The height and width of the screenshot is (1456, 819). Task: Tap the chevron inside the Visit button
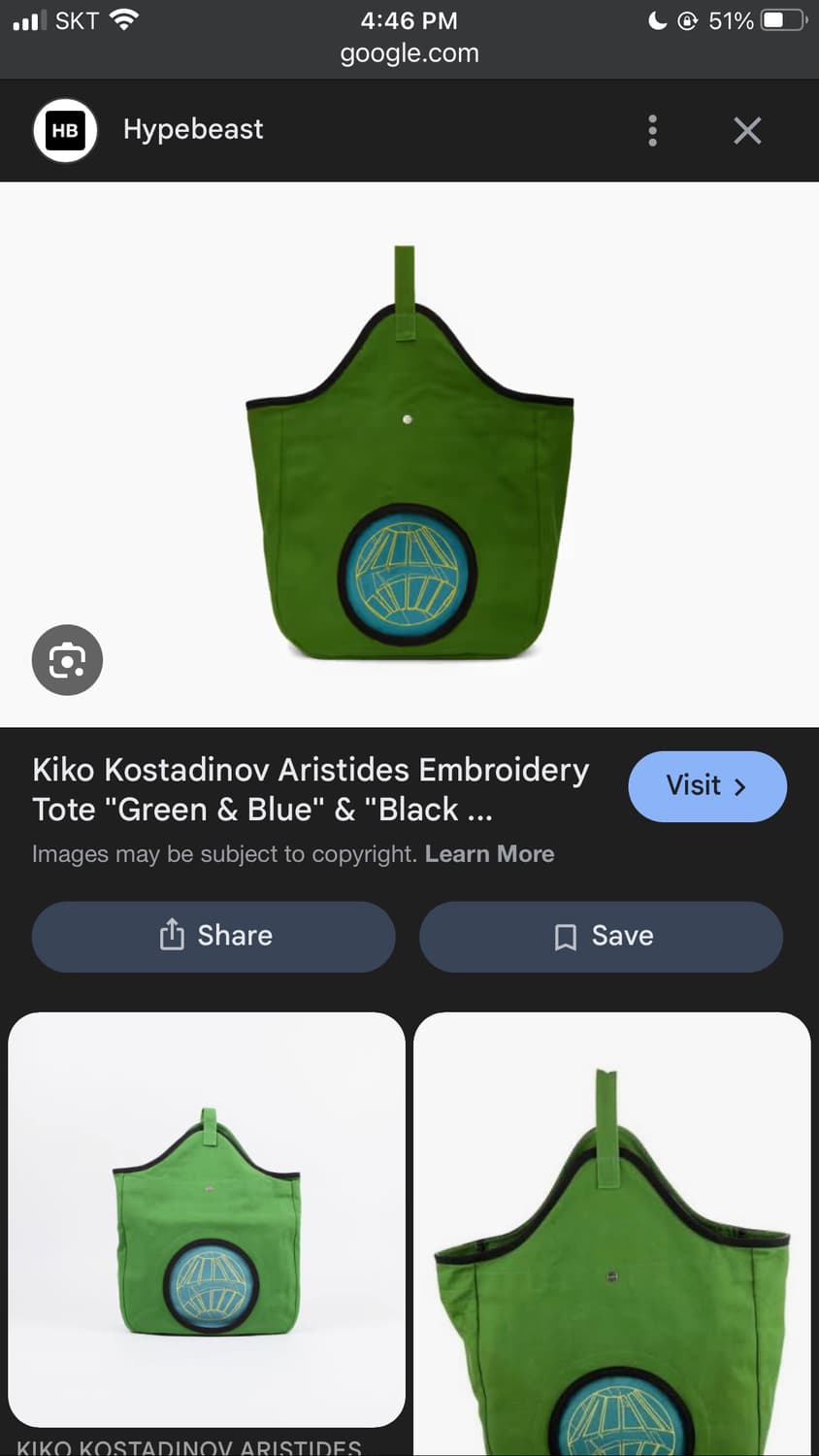coord(740,786)
